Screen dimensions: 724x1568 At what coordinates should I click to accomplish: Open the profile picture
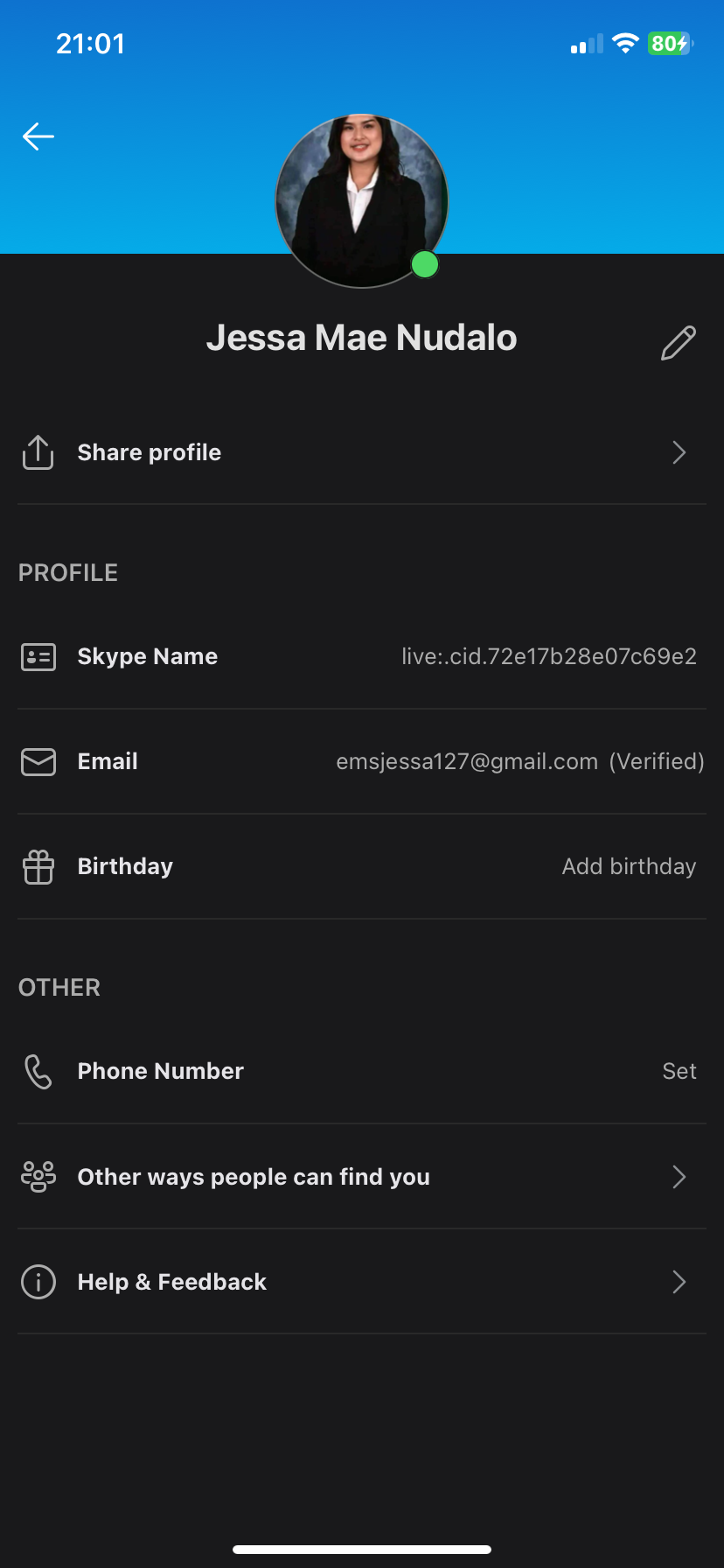361,200
